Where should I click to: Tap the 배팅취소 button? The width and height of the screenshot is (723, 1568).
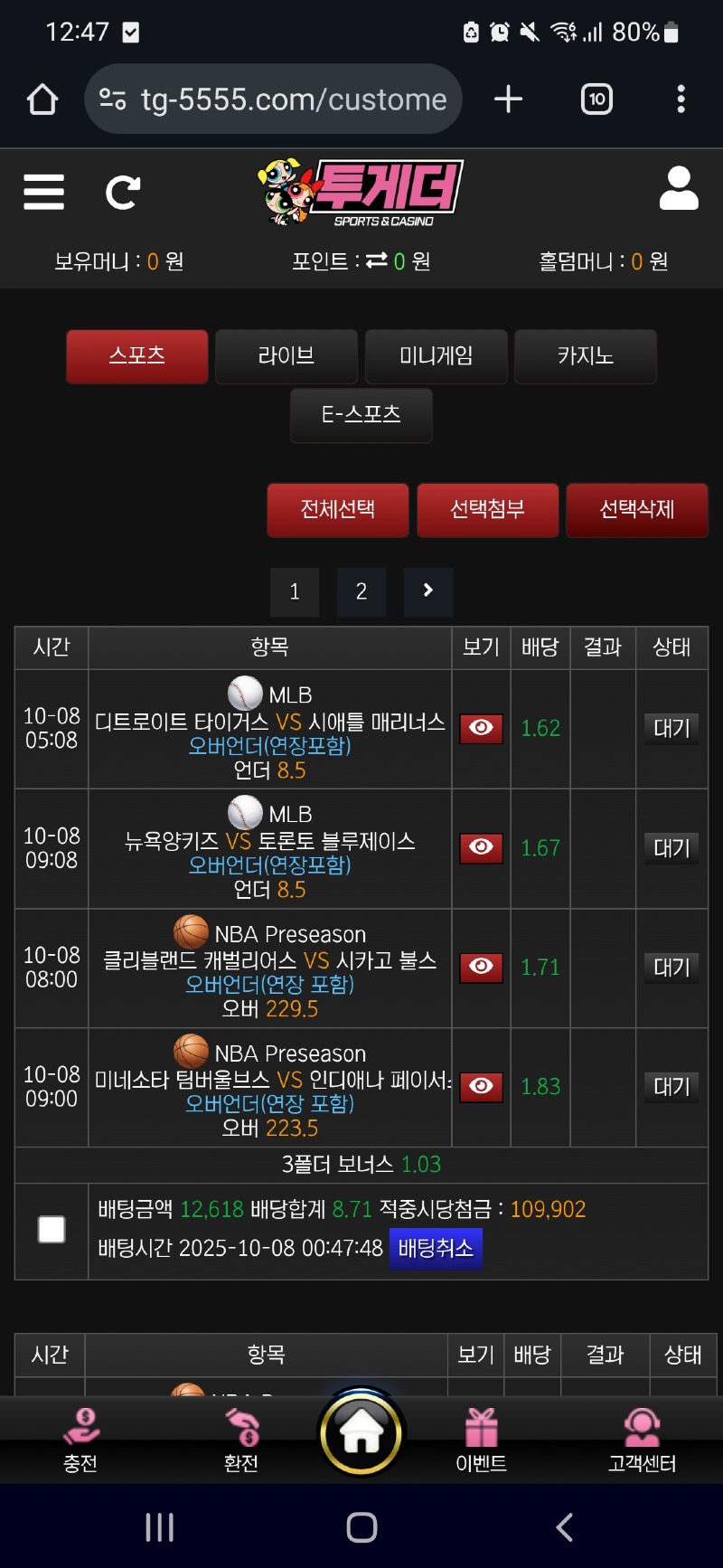click(x=436, y=1249)
